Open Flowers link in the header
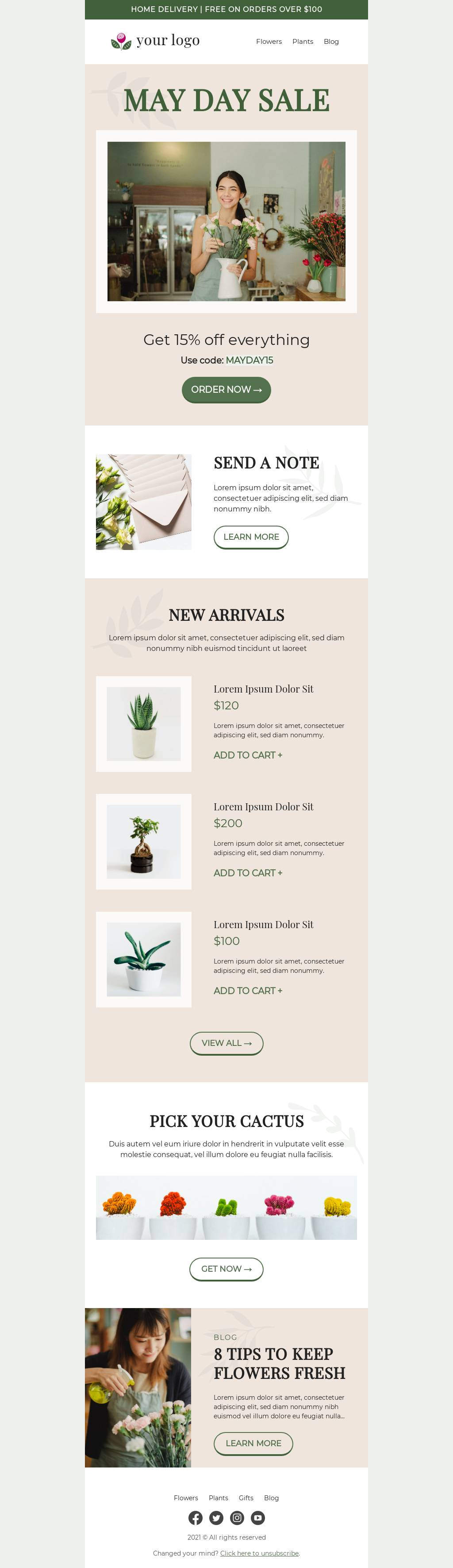 (269, 41)
